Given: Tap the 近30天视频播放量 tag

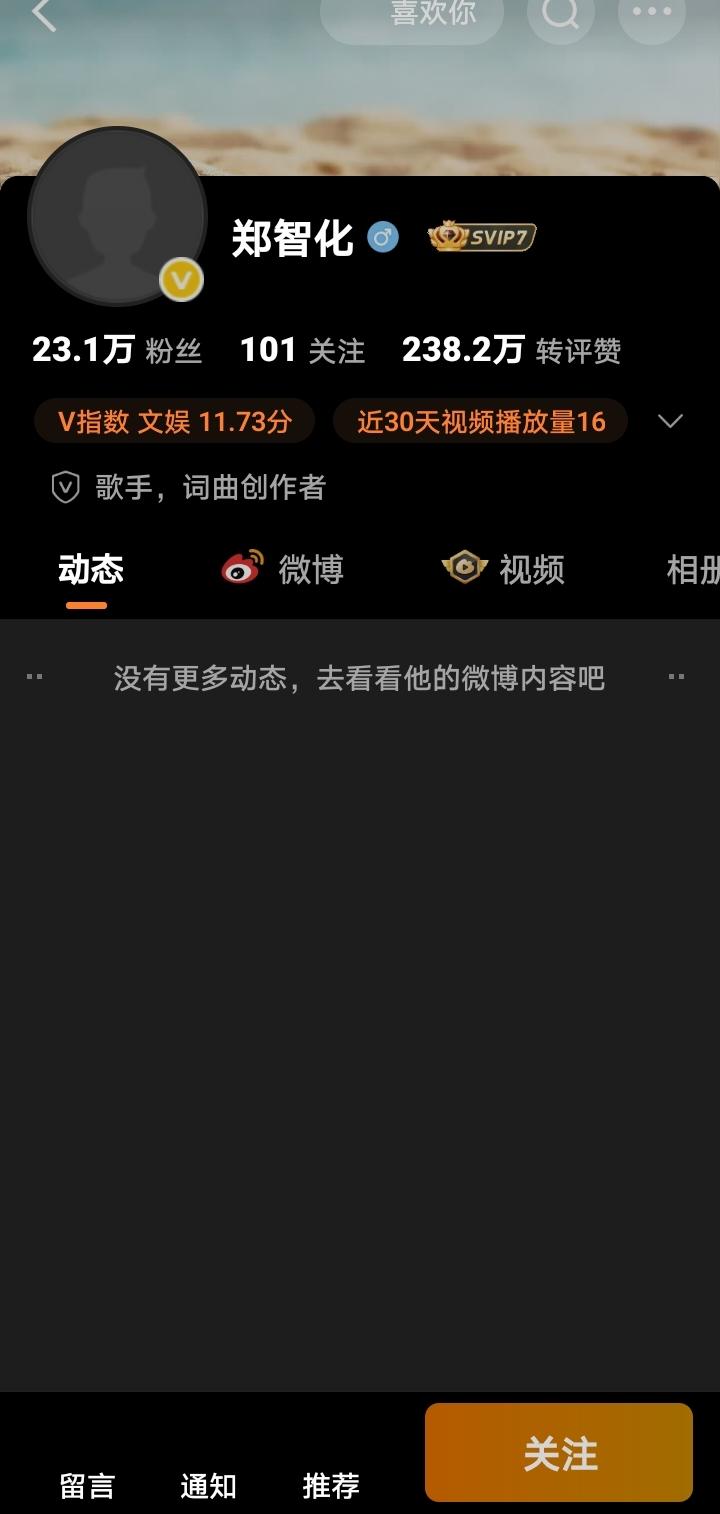Looking at the screenshot, I should (480, 422).
